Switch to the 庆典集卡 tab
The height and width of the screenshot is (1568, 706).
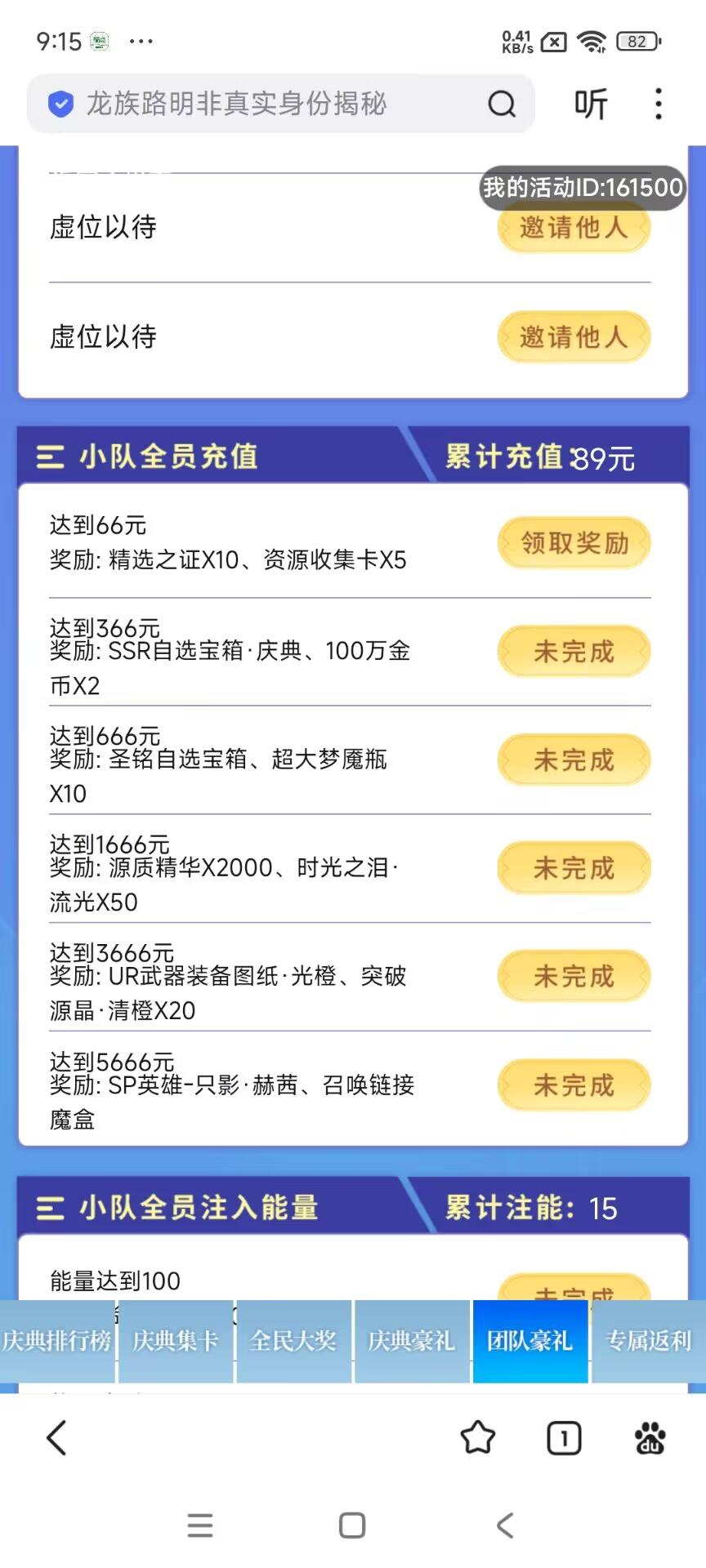[176, 1341]
